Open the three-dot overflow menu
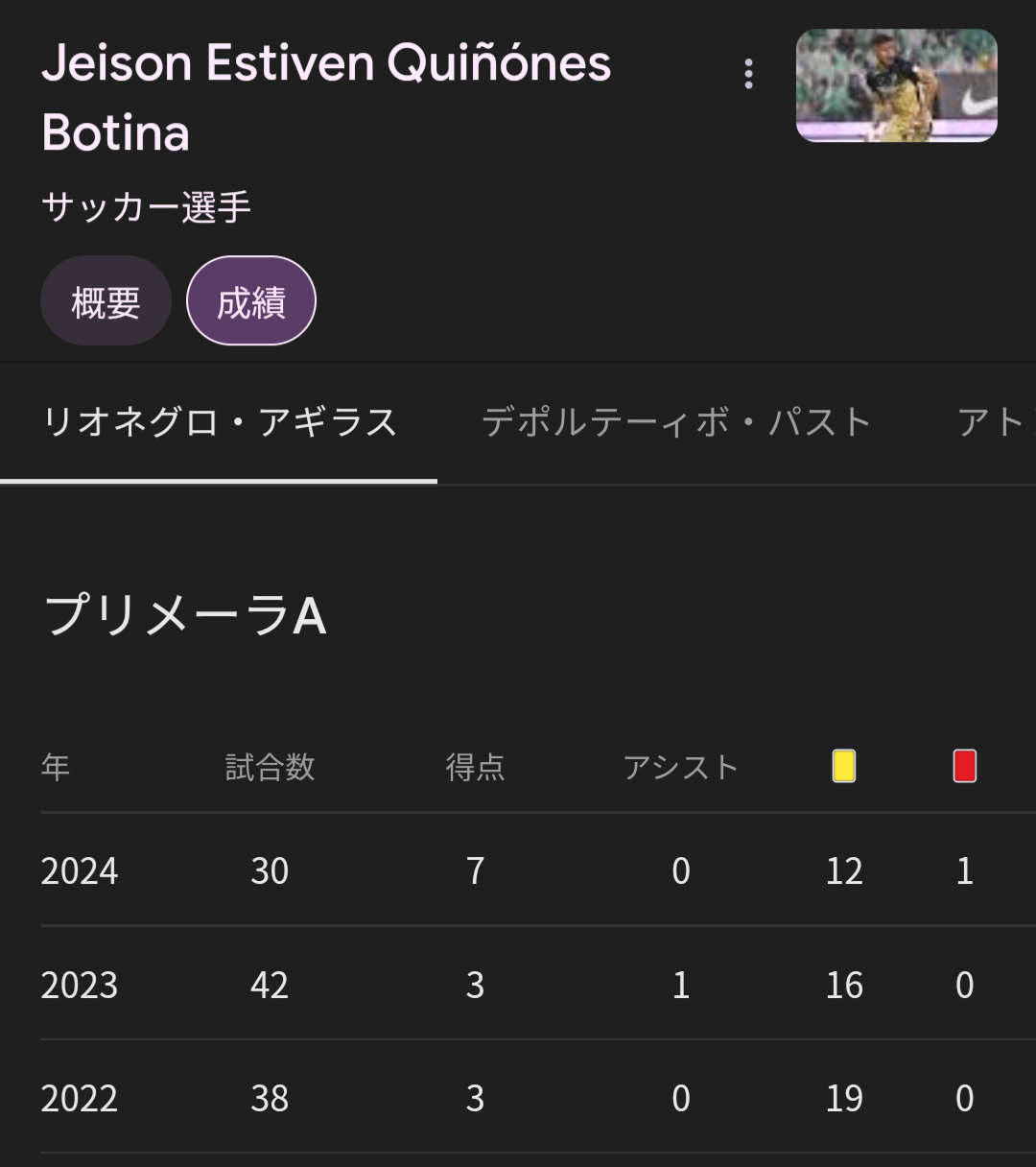Screen dimensions: 1036x1167 point(748,74)
